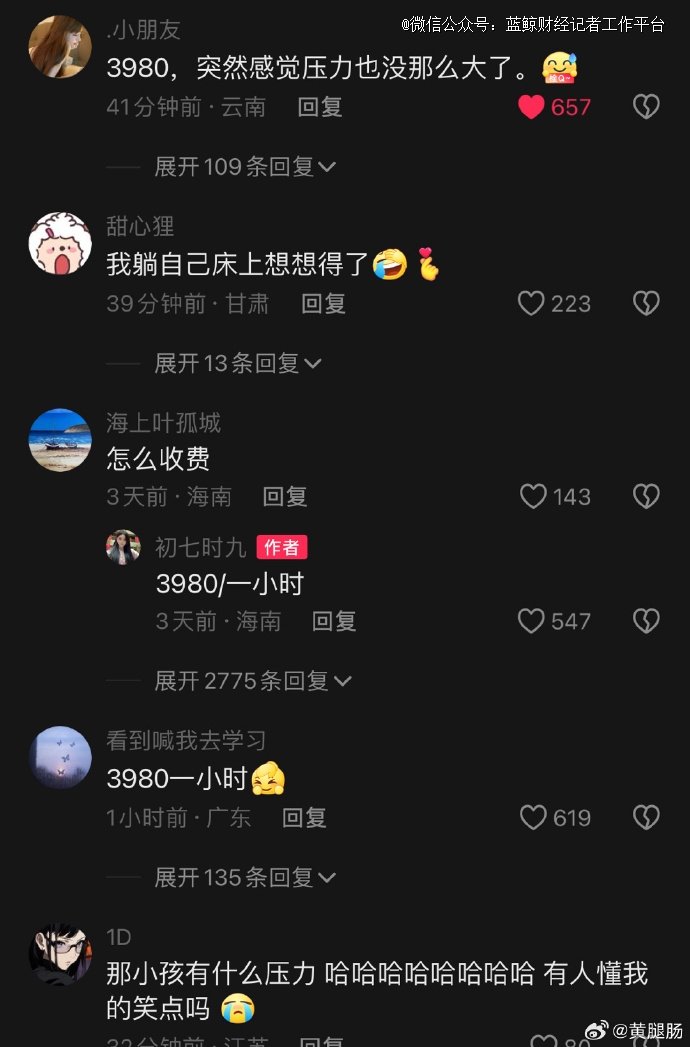Image resolution: width=690 pixels, height=1047 pixels.
Task: Dislike 甜心狸's comment
Action: click(646, 303)
